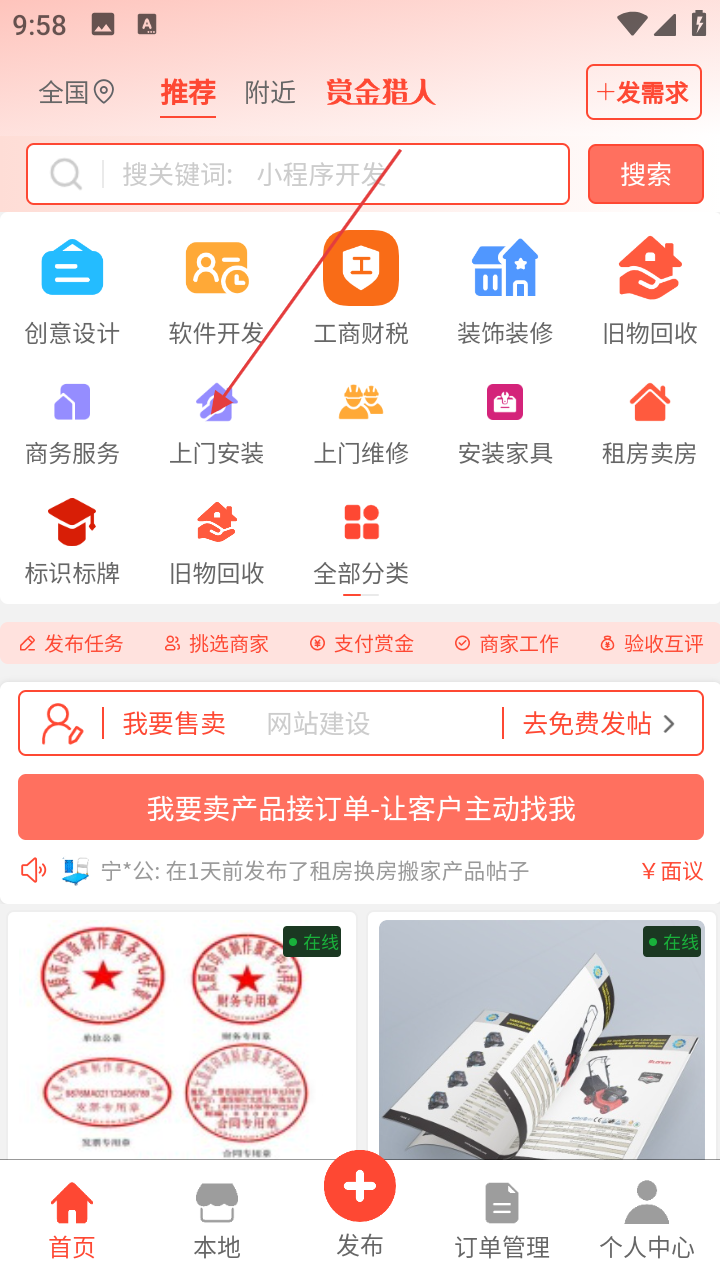
Task: Open the 创意设计 category
Action: tap(72, 290)
